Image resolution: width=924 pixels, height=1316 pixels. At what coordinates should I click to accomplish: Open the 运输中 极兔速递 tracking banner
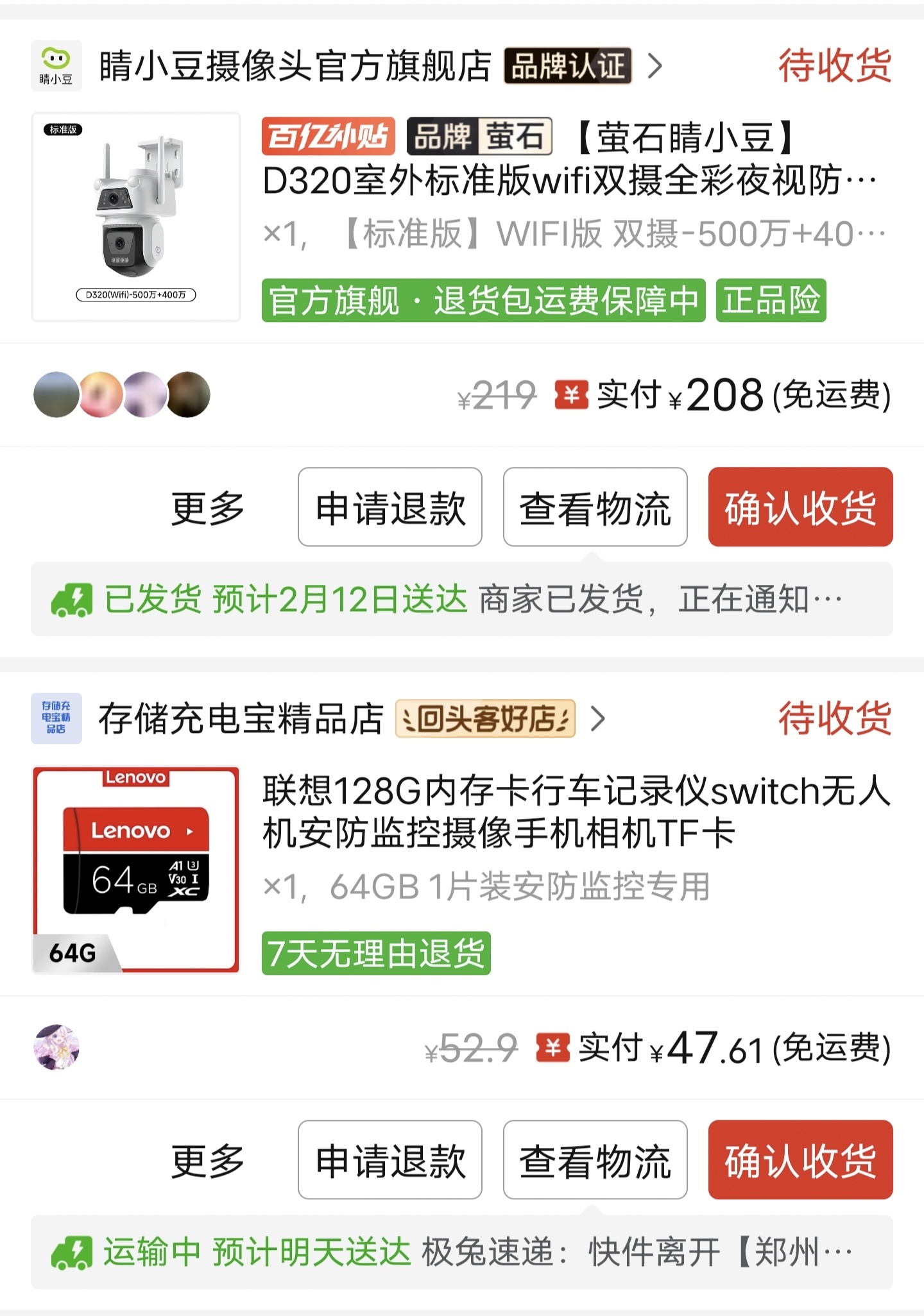tap(461, 1253)
